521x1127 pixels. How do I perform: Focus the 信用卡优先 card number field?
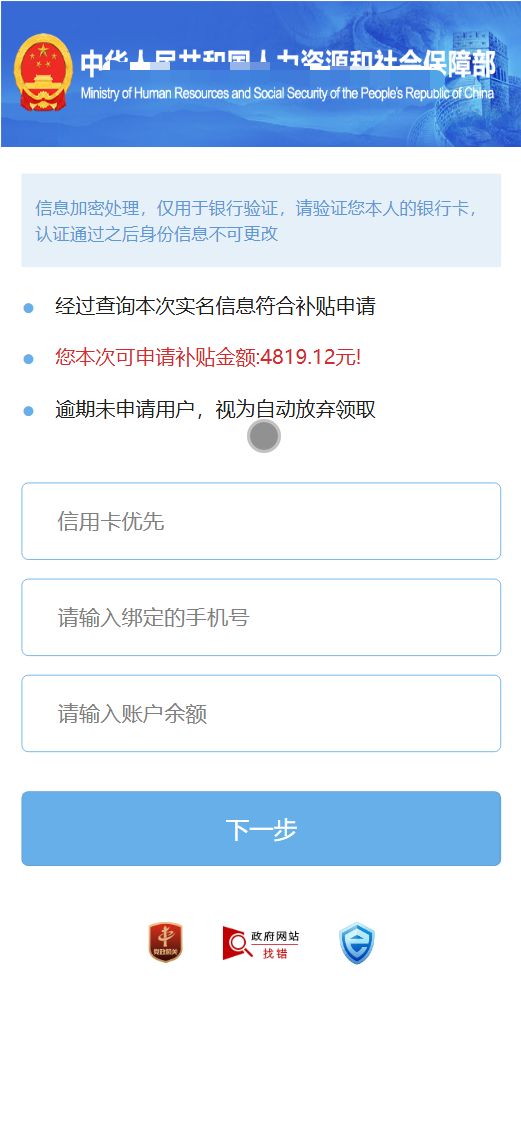click(261, 521)
